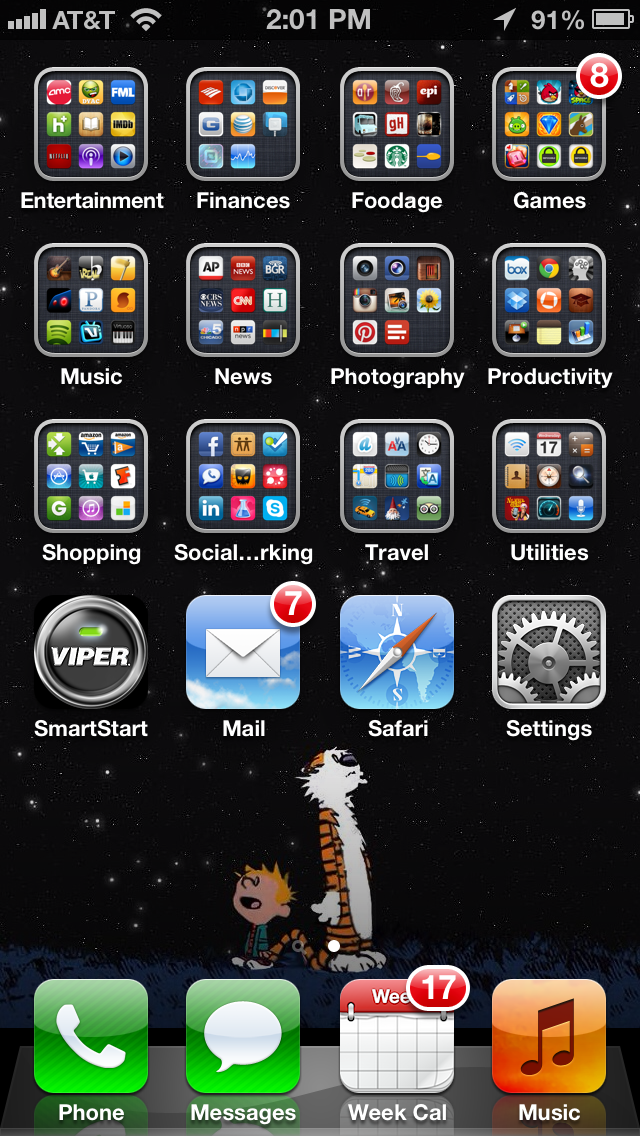The width and height of the screenshot is (640, 1136).
Task: Open the orange Music app in dock
Action: pos(549,1036)
